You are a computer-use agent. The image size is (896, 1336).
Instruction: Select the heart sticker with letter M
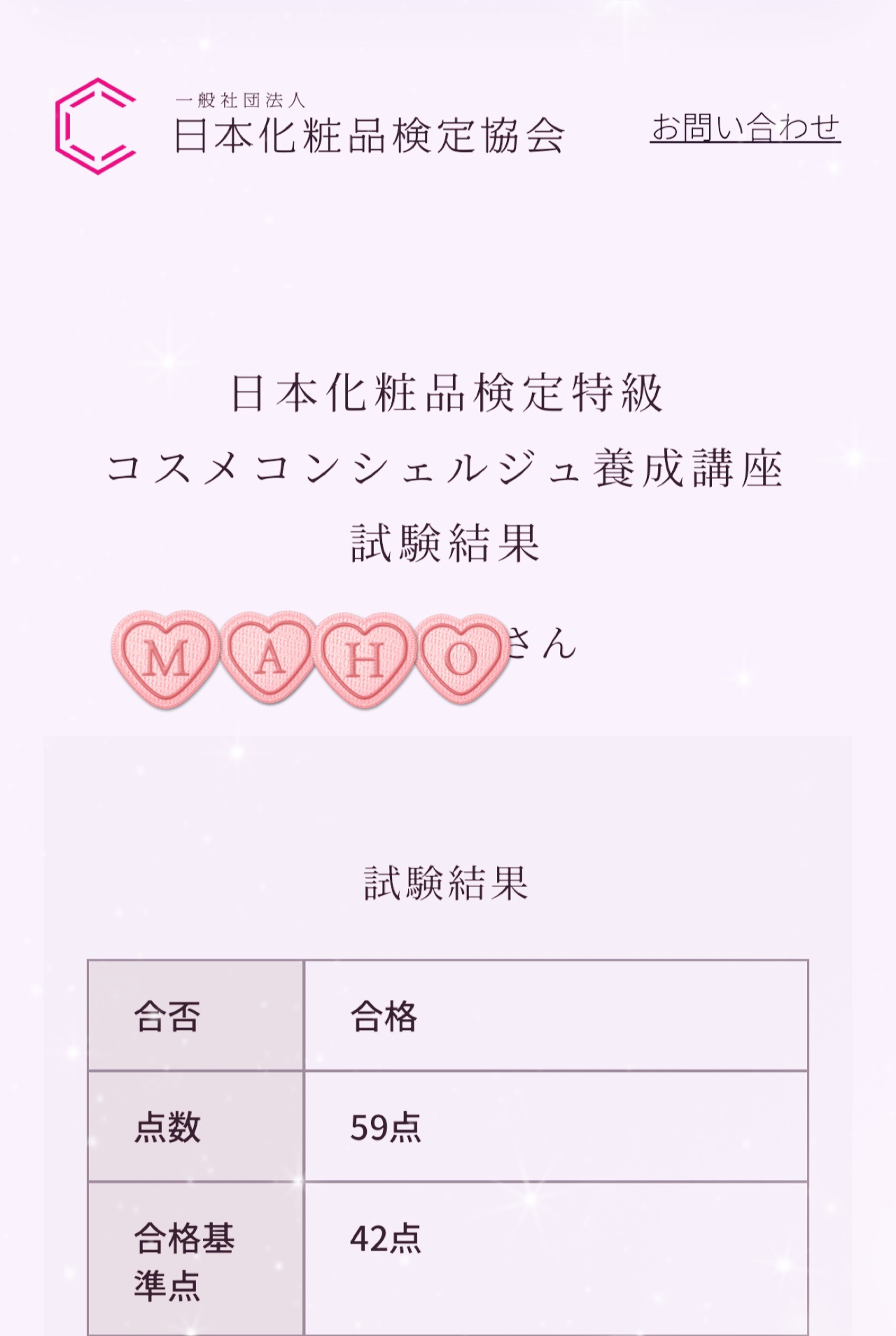[x=167, y=657]
